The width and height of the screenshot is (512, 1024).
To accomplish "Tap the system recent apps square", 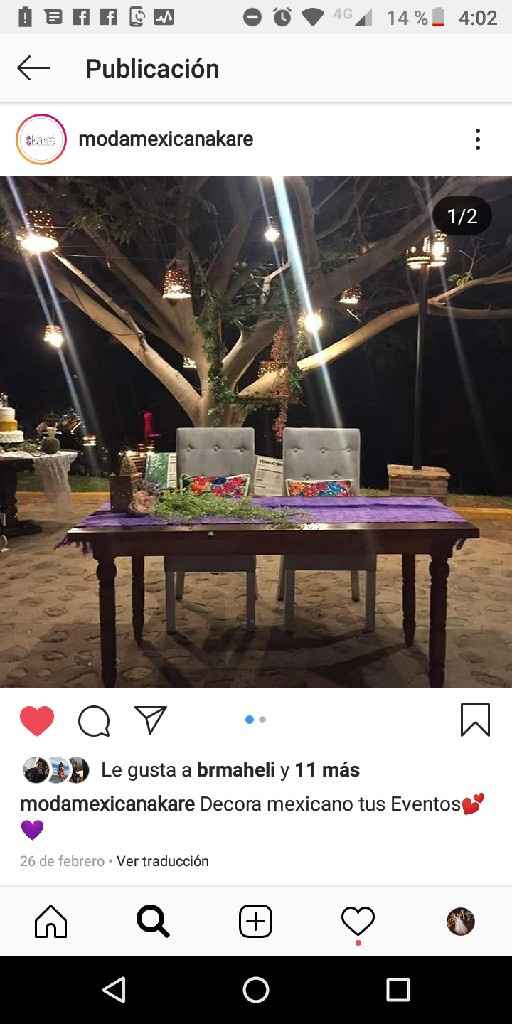I will click(x=398, y=990).
